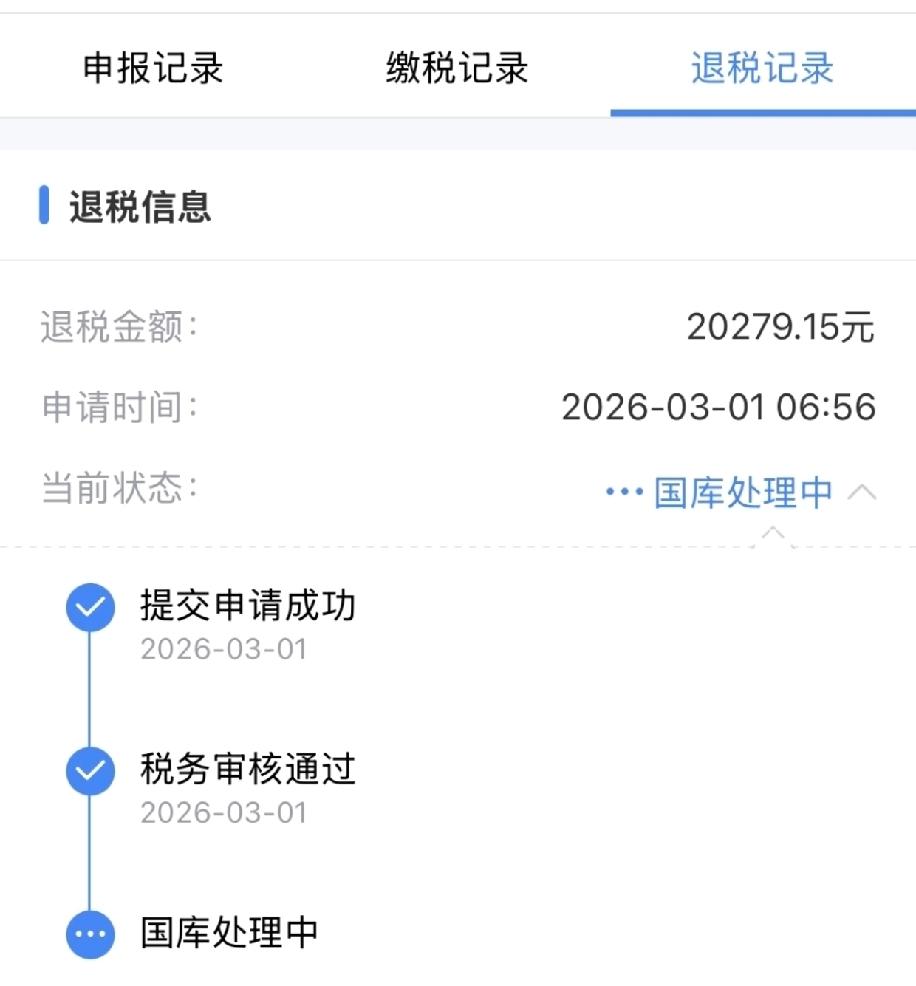Click the ellipsis icon beside 国库处理中 step
The width and height of the screenshot is (916, 986).
(x=89, y=933)
